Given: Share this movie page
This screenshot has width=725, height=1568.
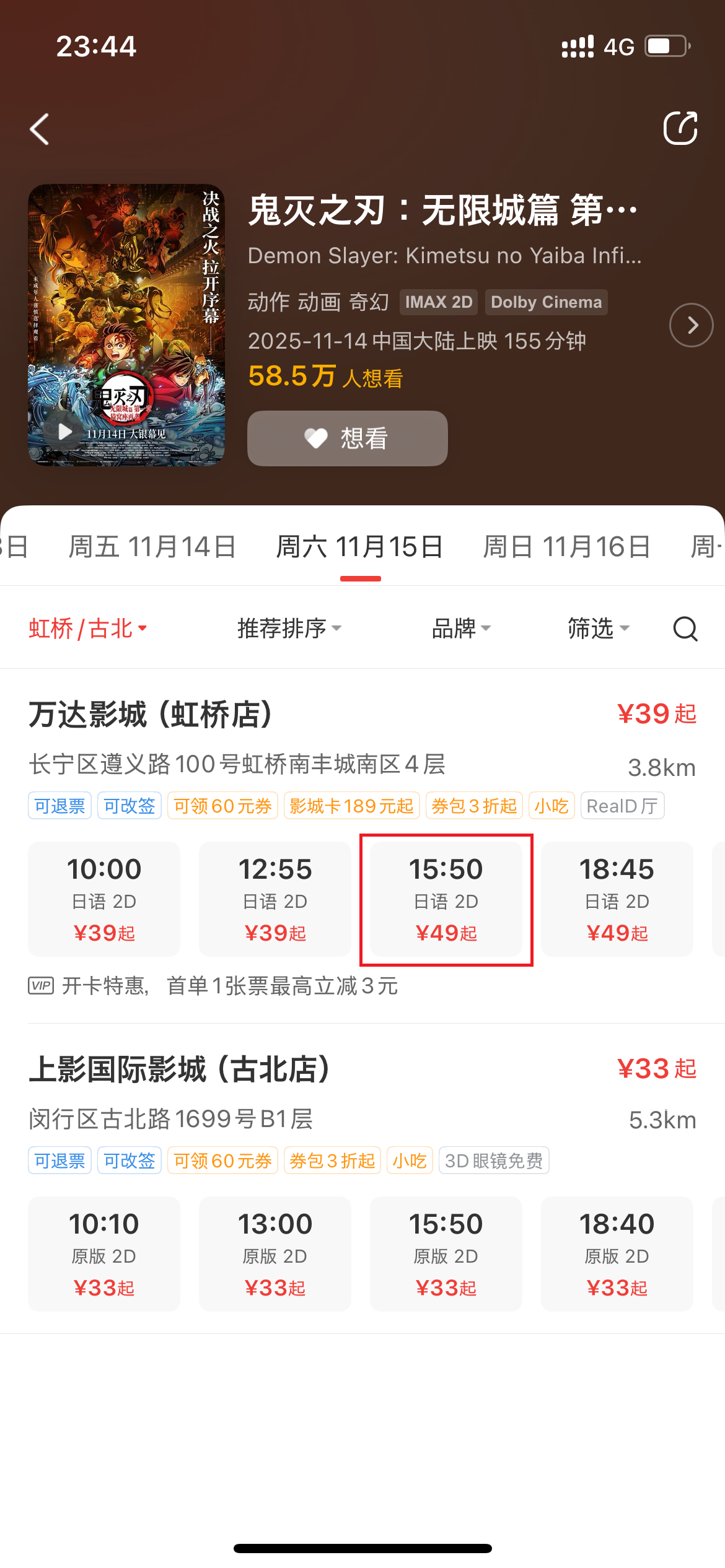Looking at the screenshot, I should 680,128.
